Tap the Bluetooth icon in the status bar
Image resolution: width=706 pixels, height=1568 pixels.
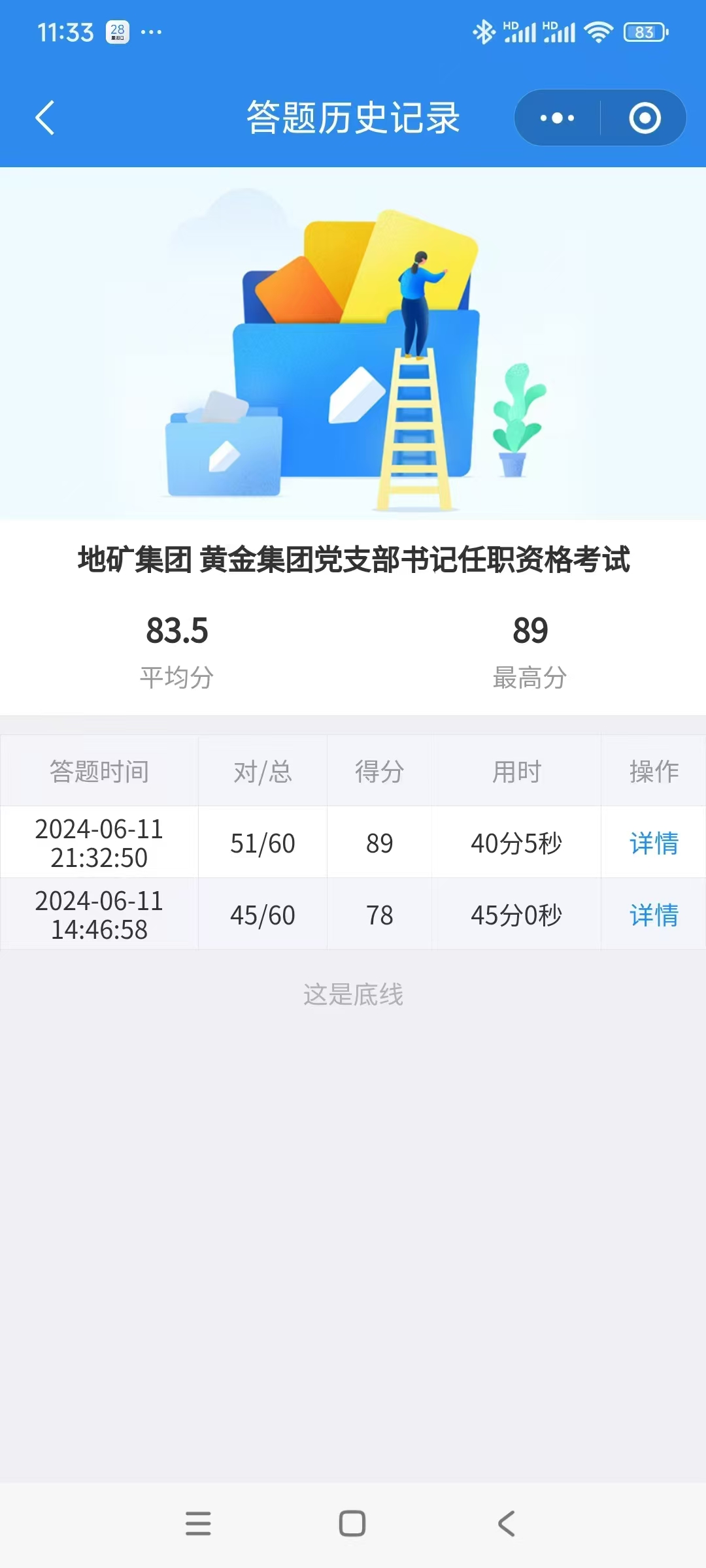[x=484, y=31]
